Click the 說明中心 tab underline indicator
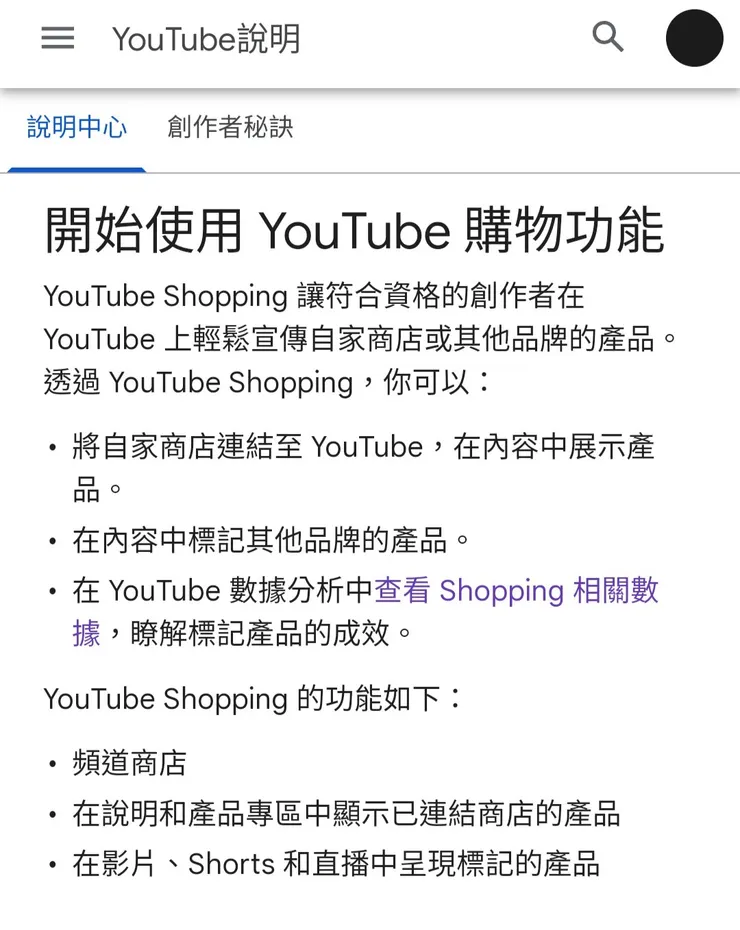 point(76,168)
